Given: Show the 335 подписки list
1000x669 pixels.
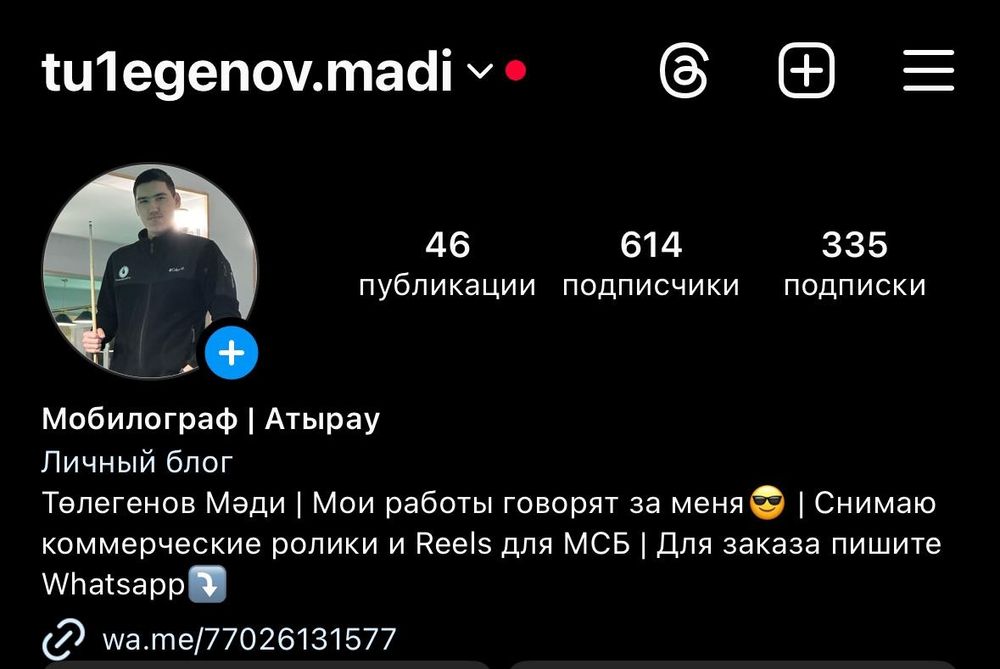Looking at the screenshot, I should point(854,264).
